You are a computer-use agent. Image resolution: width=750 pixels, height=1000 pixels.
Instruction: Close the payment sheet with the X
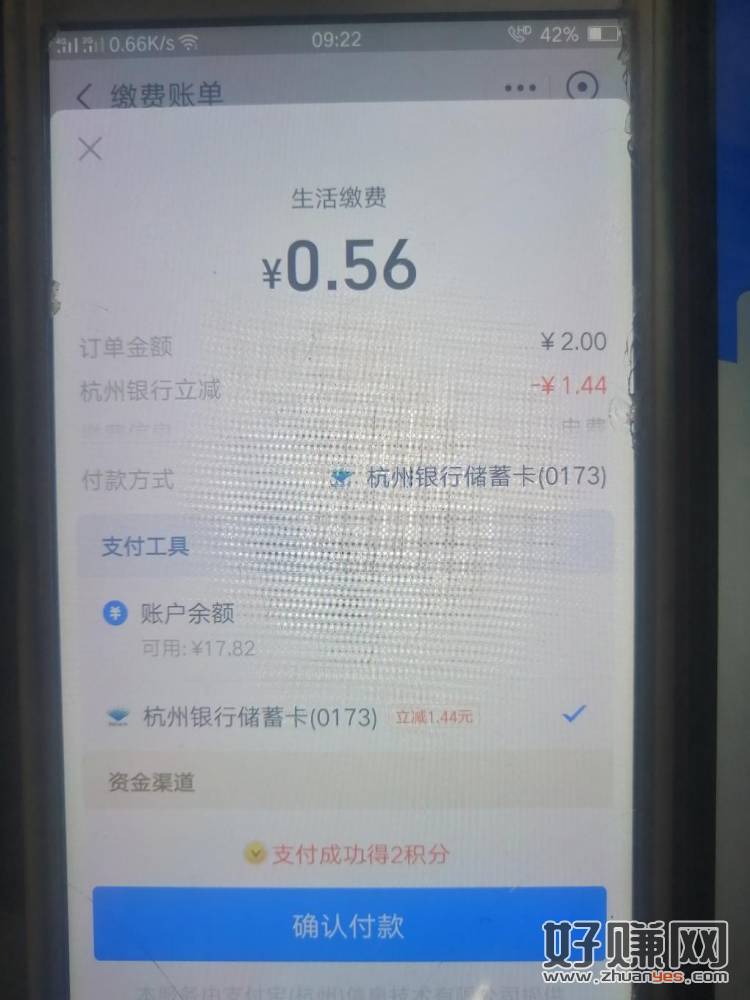[90, 150]
